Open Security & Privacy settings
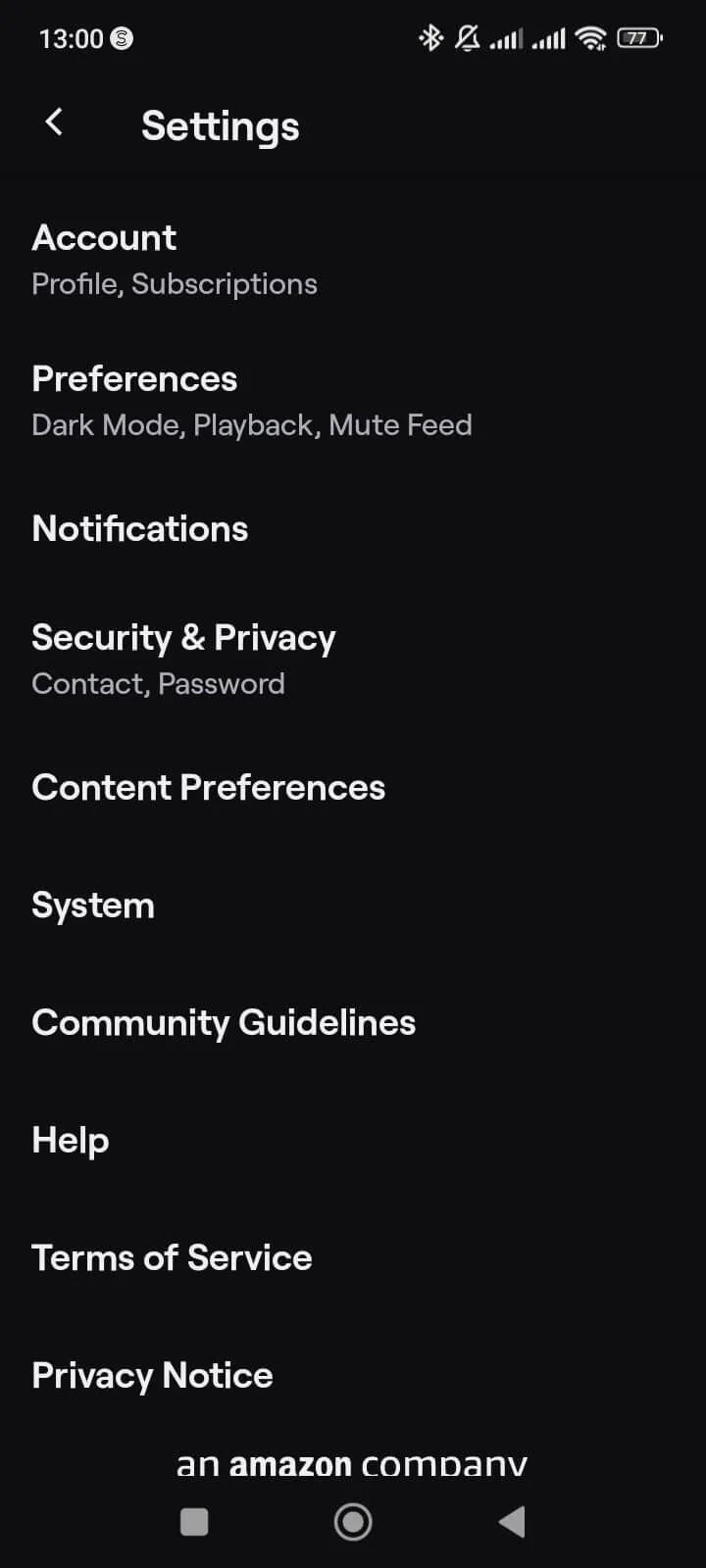The width and height of the screenshot is (706, 1568). pyautogui.click(x=183, y=660)
